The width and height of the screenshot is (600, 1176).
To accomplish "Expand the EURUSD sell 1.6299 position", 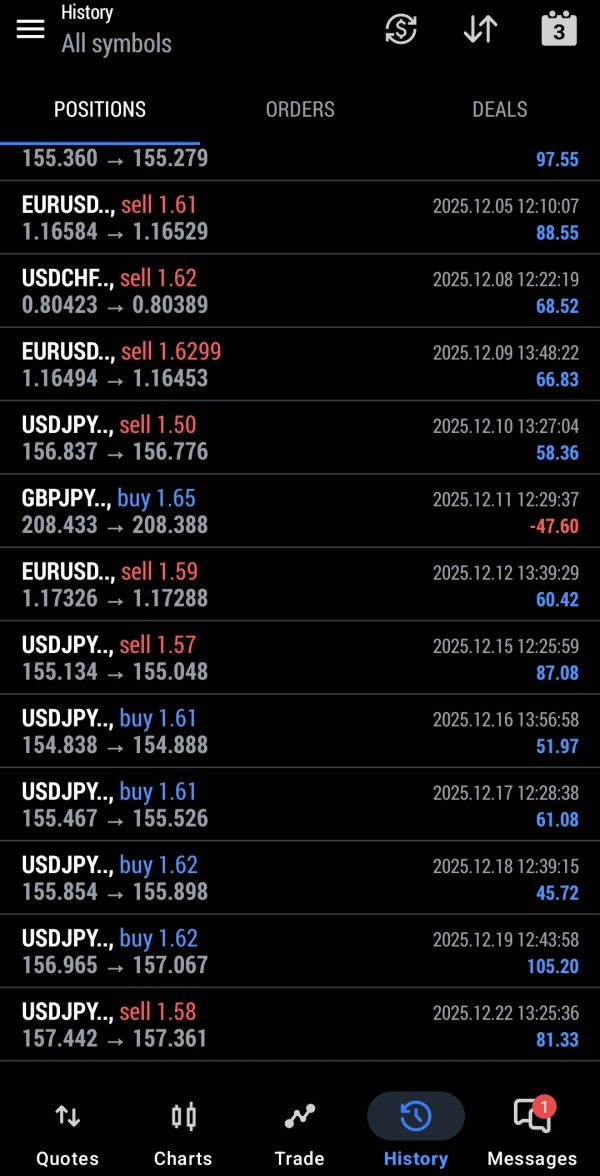I will coord(300,365).
